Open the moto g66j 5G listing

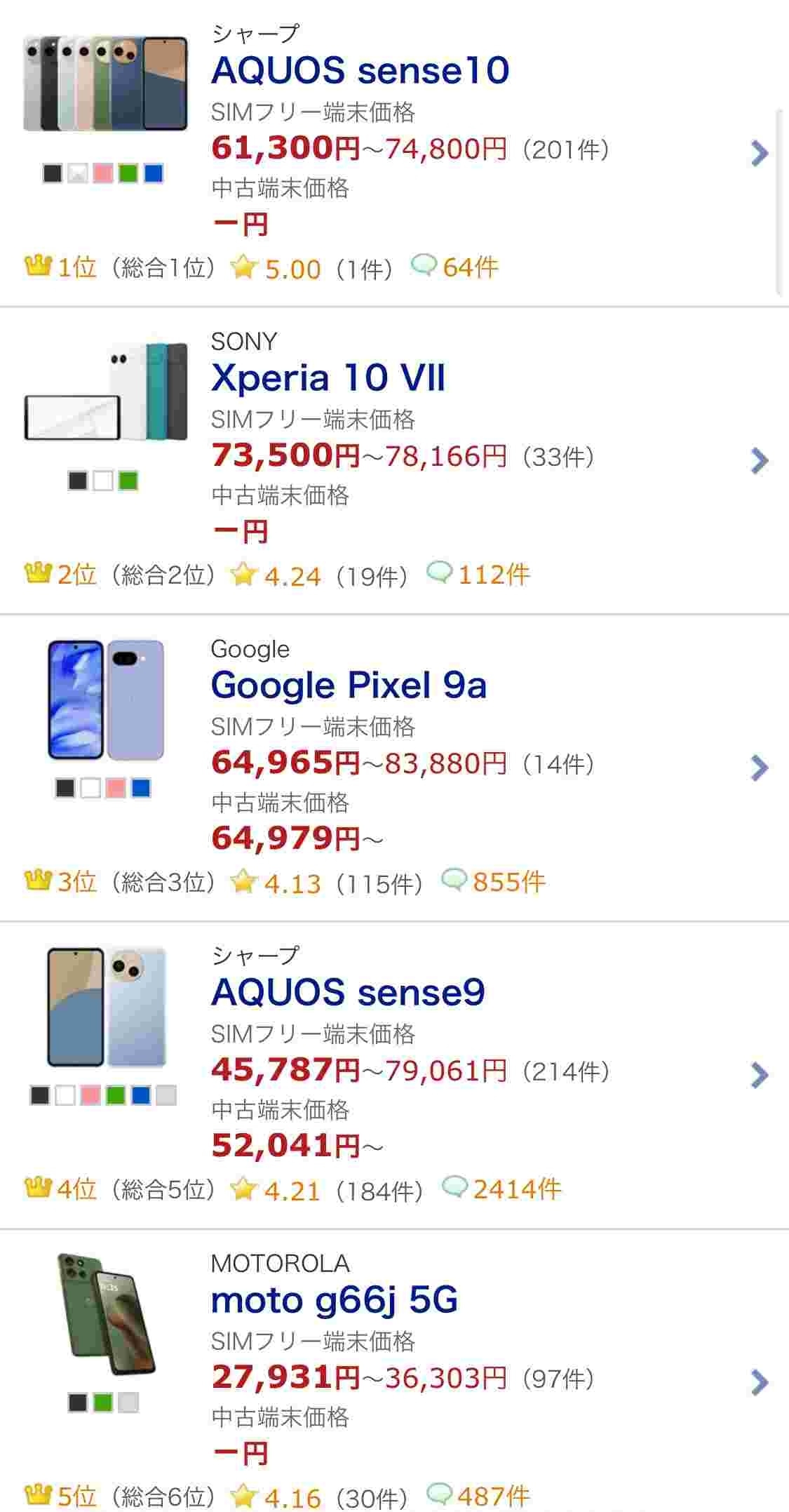(x=334, y=1300)
